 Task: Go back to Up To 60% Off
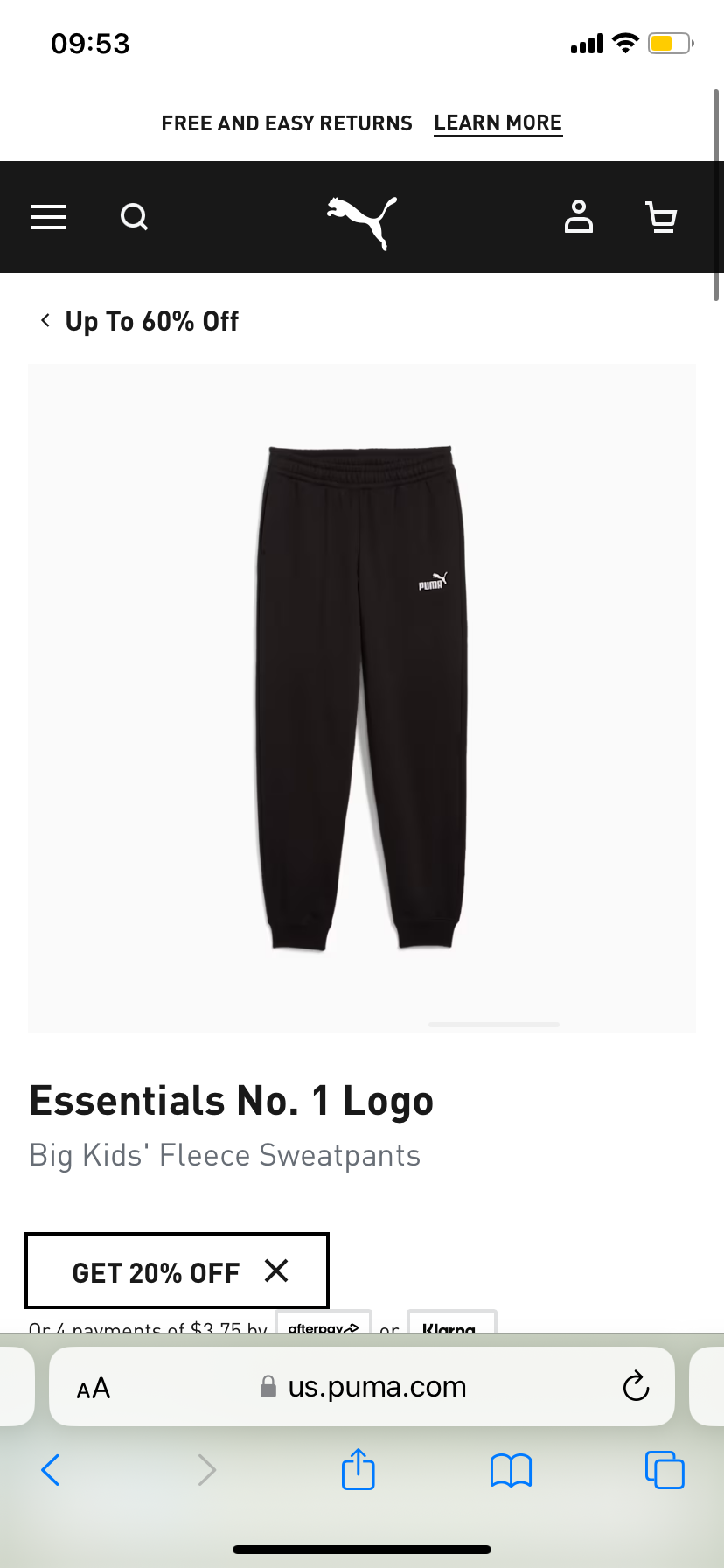click(x=140, y=321)
